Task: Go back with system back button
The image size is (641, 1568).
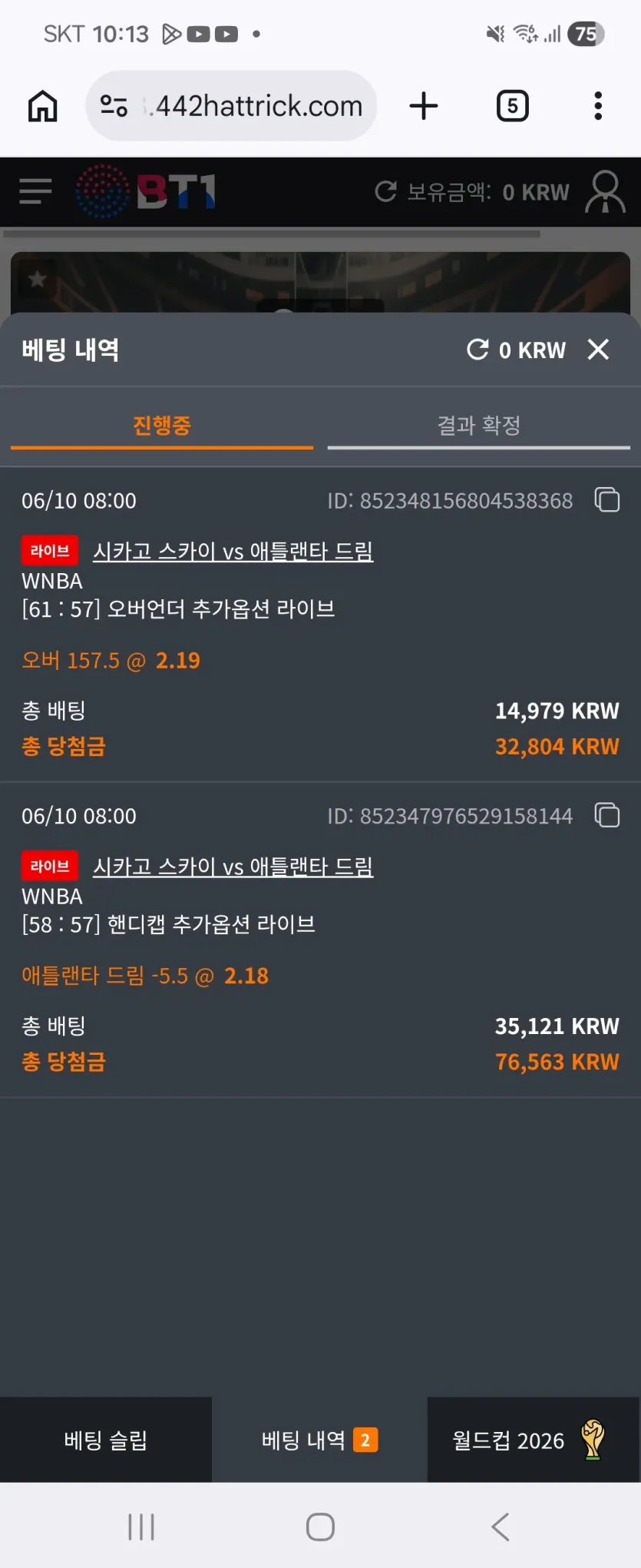Action: point(501,1527)
